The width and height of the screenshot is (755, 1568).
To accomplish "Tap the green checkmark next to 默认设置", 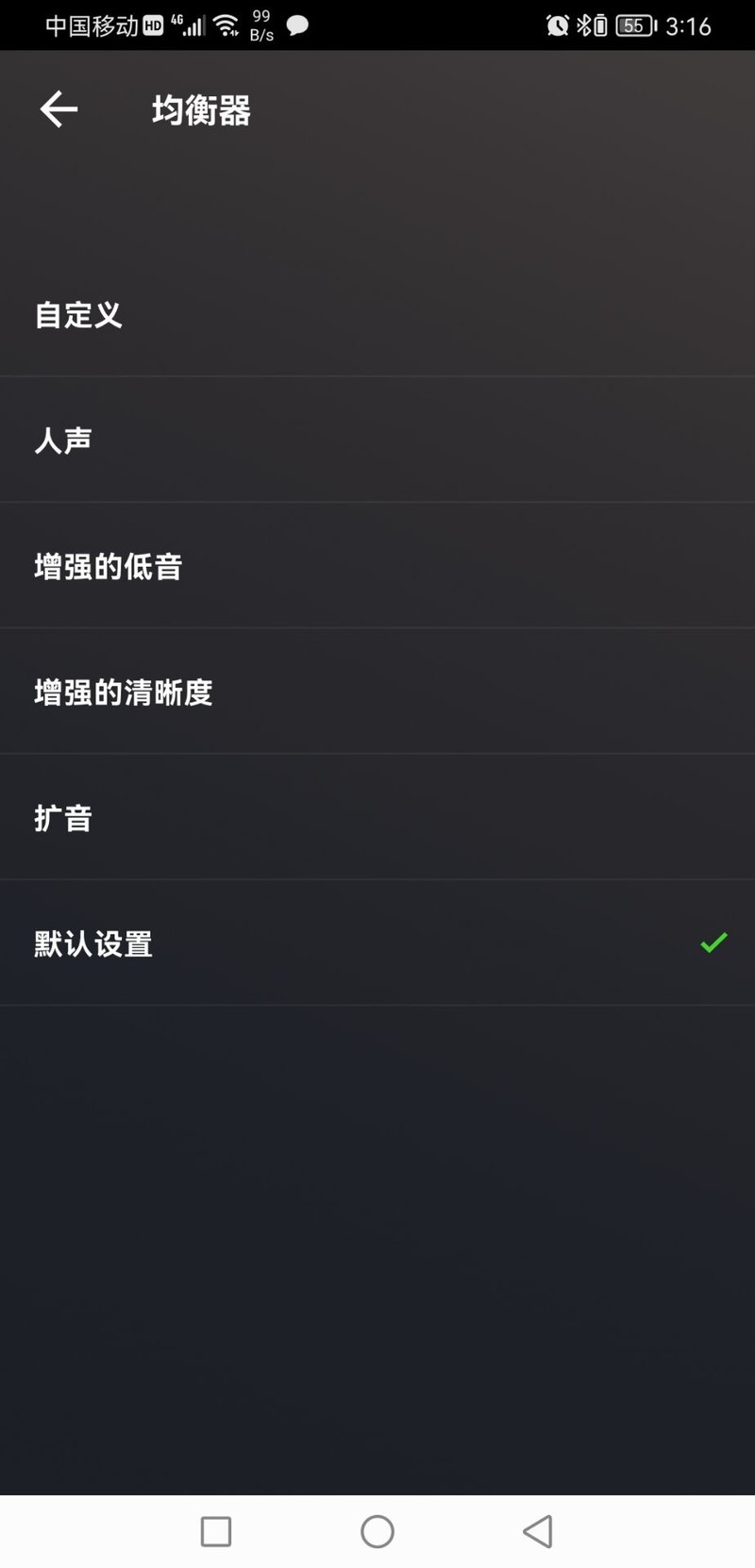I will (712, 942).
